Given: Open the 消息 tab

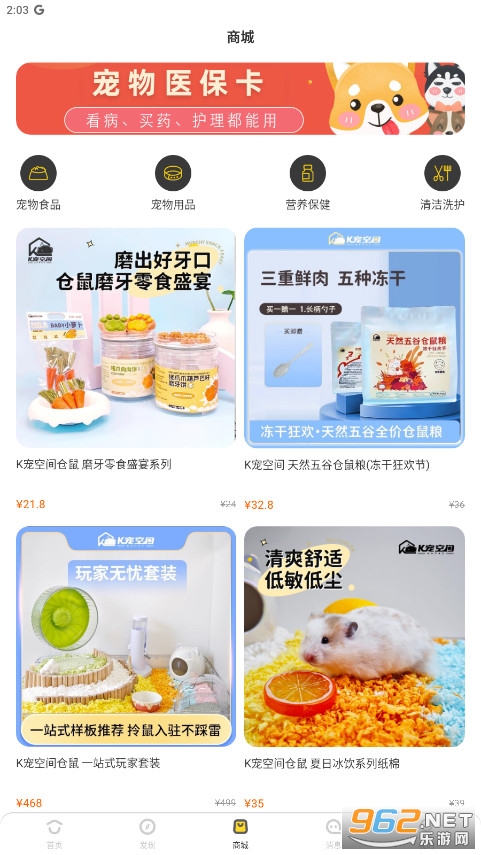Looking at the screenshot, I should [x=333, y=834].
